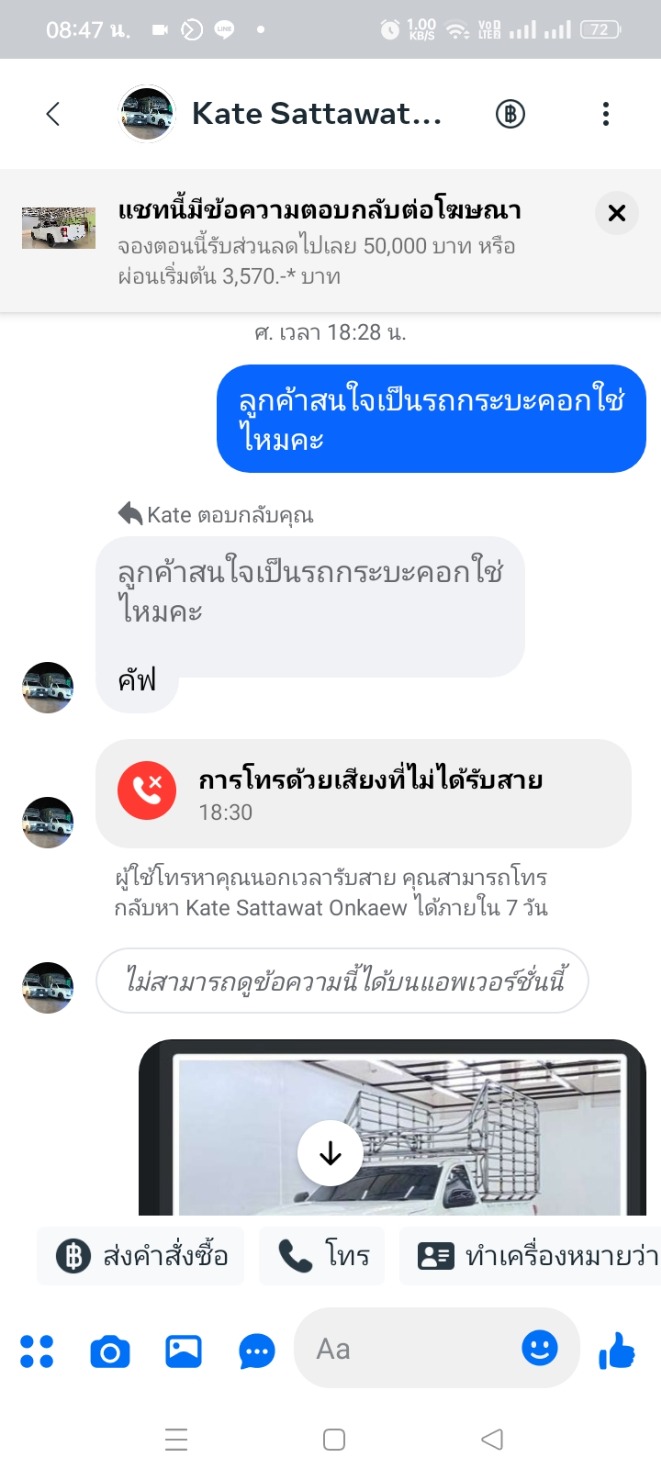This screenshot has height=1480, width=661.
Task: Tap ส่งคำสั่งซื้อ quick action
Action: 142,1255
